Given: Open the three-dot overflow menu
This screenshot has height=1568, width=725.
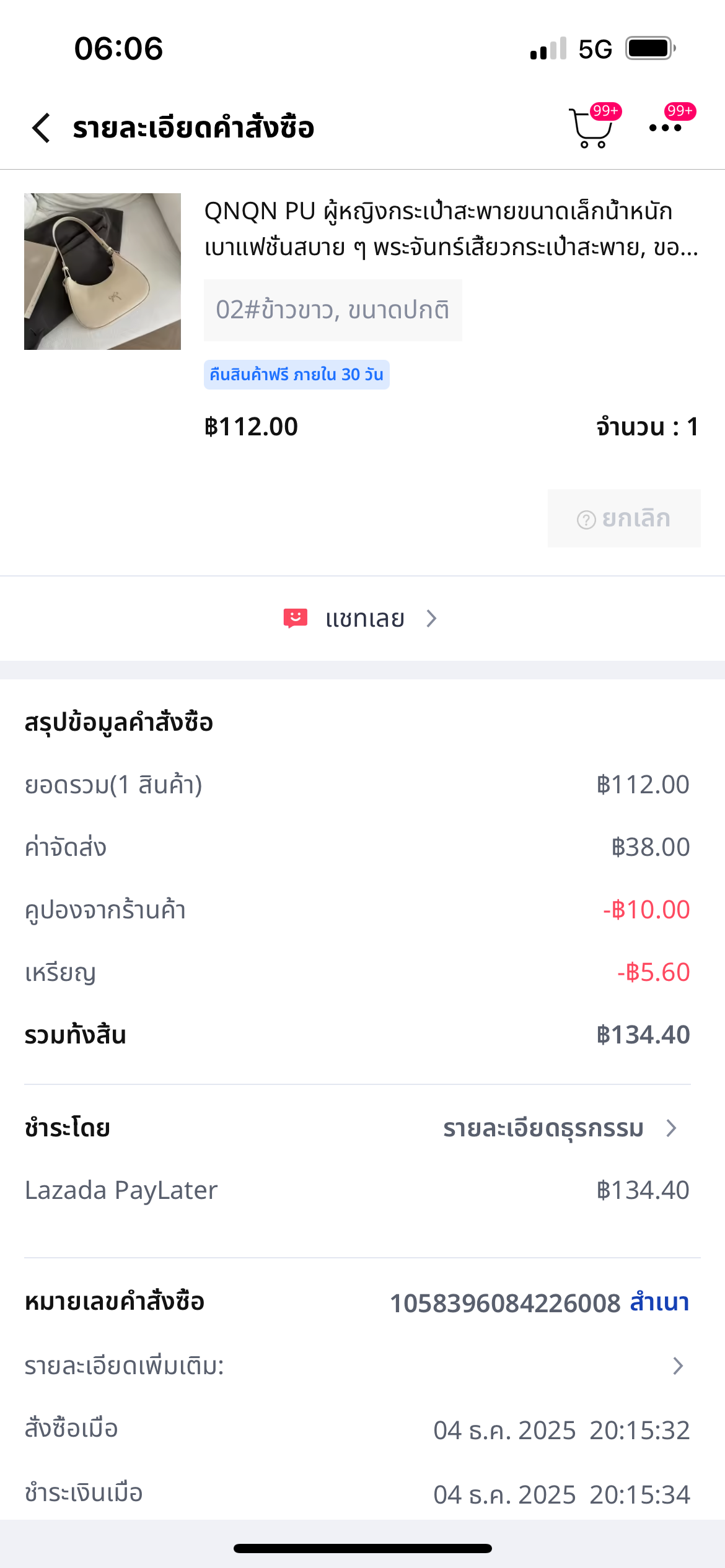Looking at the screenshot, I should pos(666,128).
